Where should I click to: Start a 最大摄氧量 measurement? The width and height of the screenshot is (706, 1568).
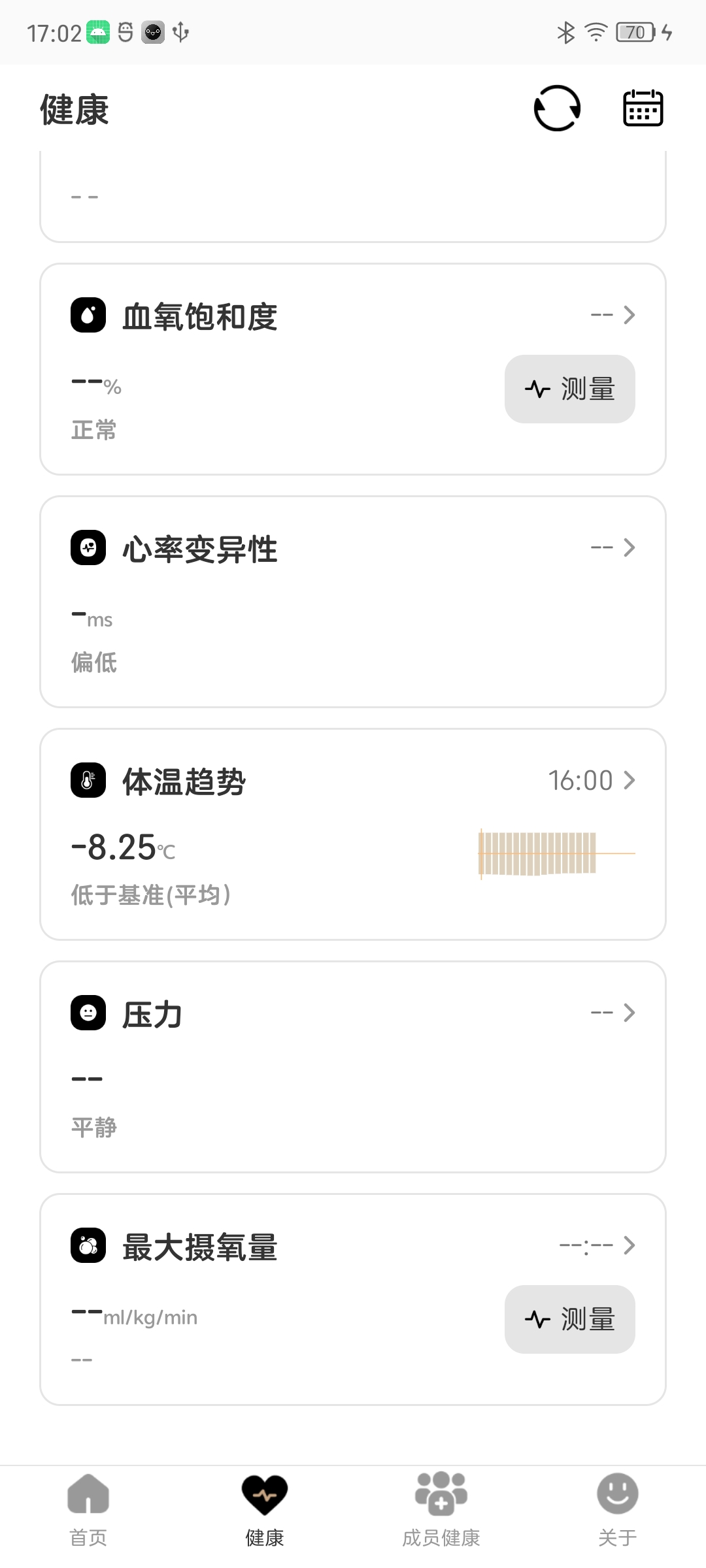click(569, 1320)
